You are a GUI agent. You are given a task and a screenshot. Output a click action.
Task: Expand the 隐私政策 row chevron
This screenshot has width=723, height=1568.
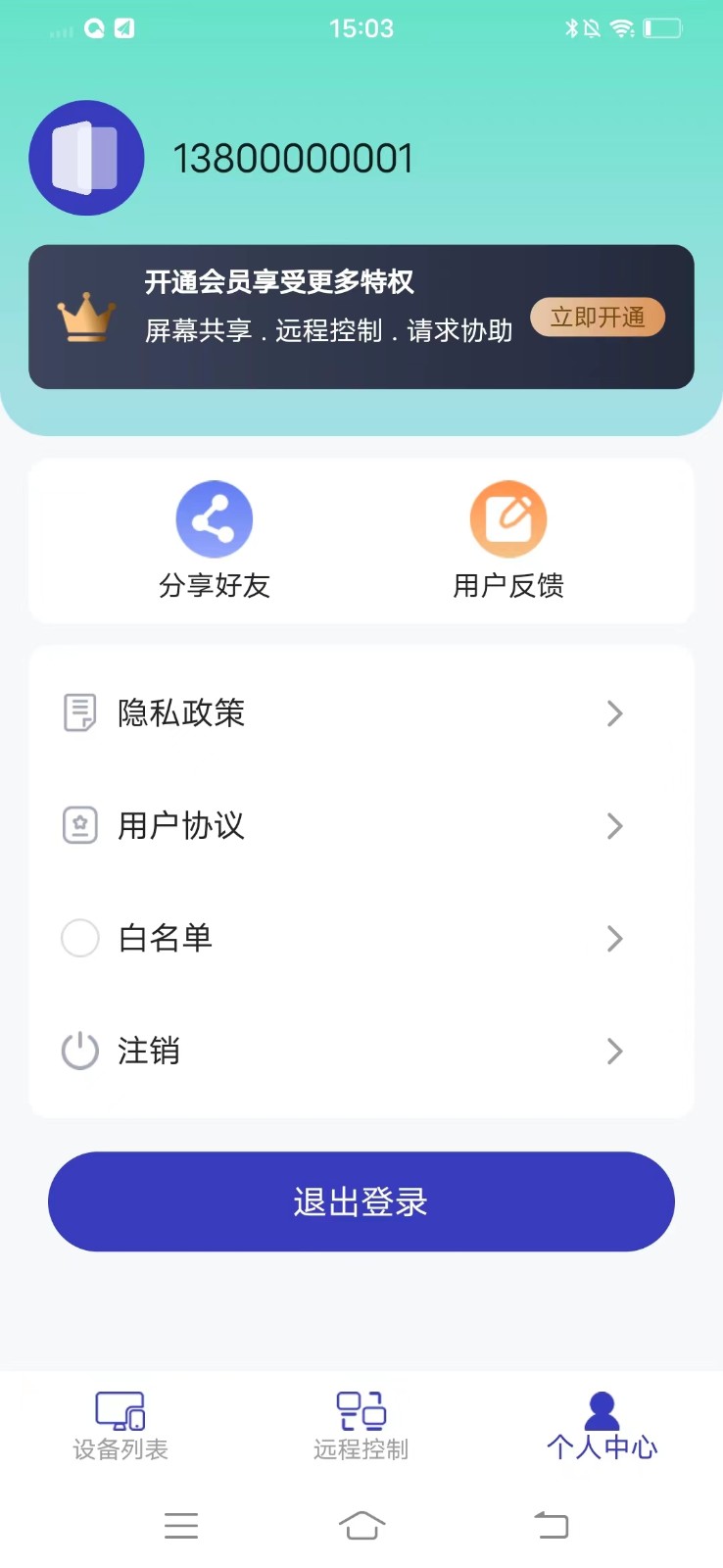(615, 712)
